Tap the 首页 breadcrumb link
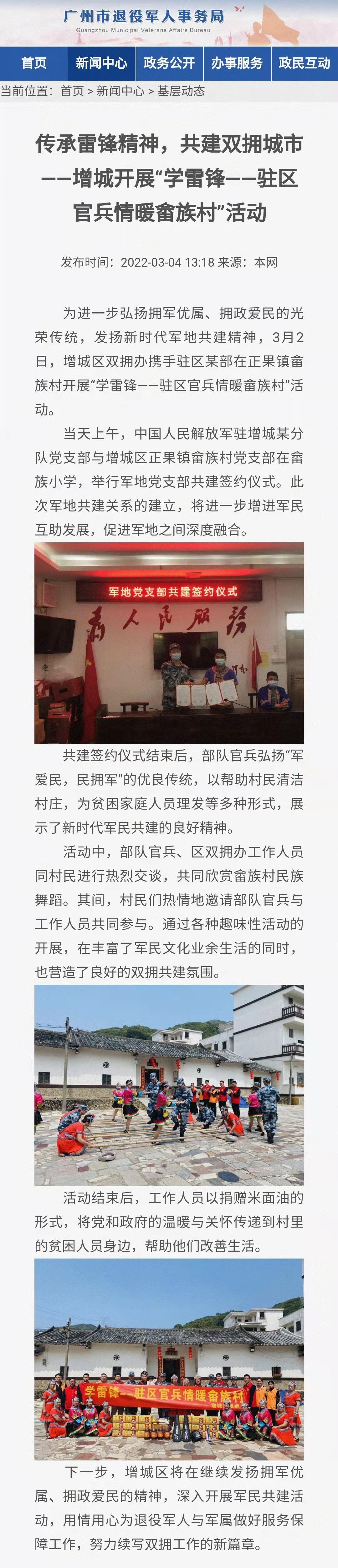Viewport: 338px width, 1568px height. point(72,91)
